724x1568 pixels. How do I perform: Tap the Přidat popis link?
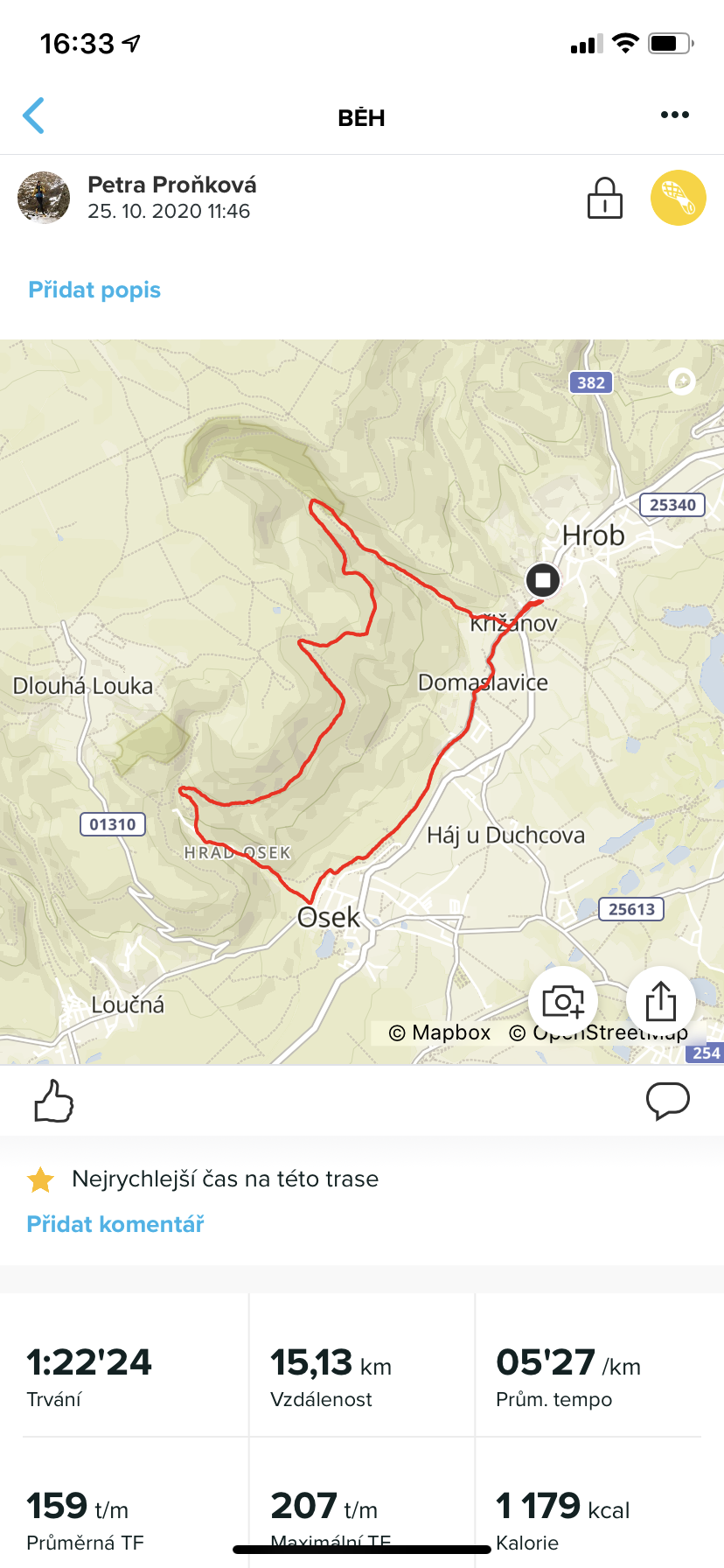tap(94, 290)
